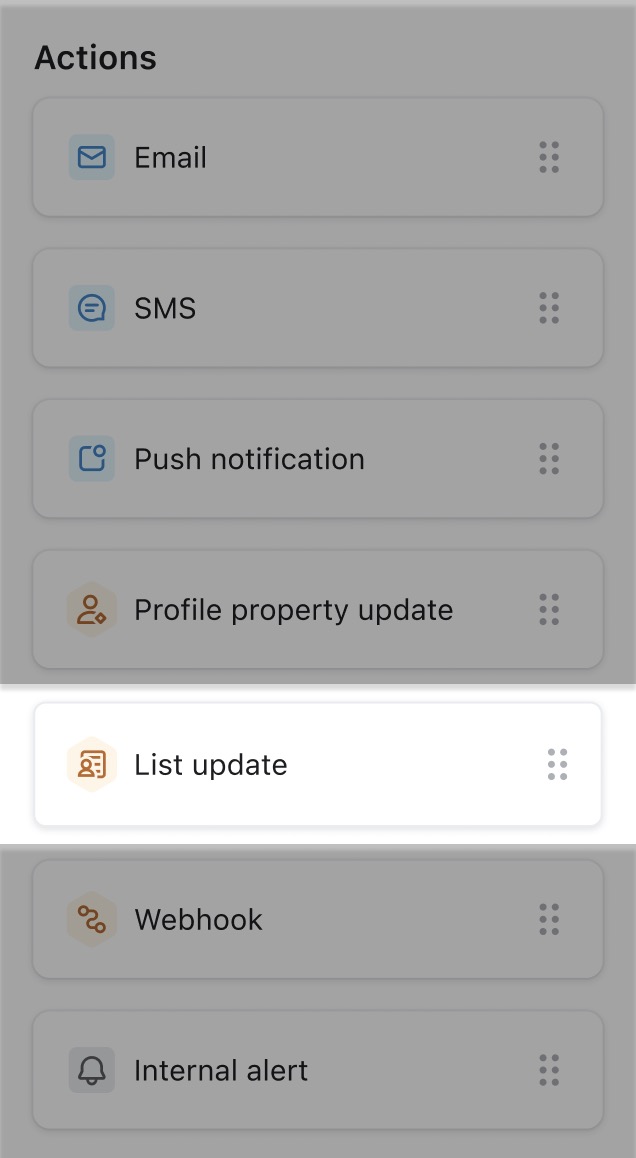Select the Push notification action

click(317, 459)
